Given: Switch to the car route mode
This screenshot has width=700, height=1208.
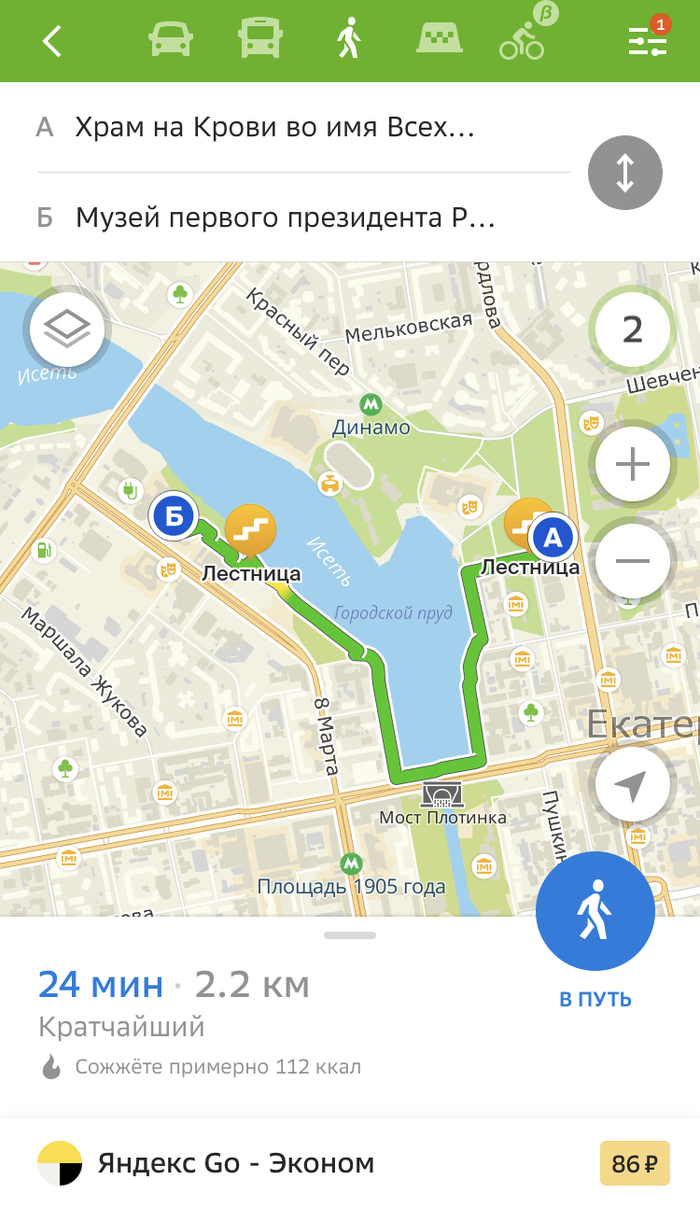Looking at the screenshot, I should click(x=171, y=41).
